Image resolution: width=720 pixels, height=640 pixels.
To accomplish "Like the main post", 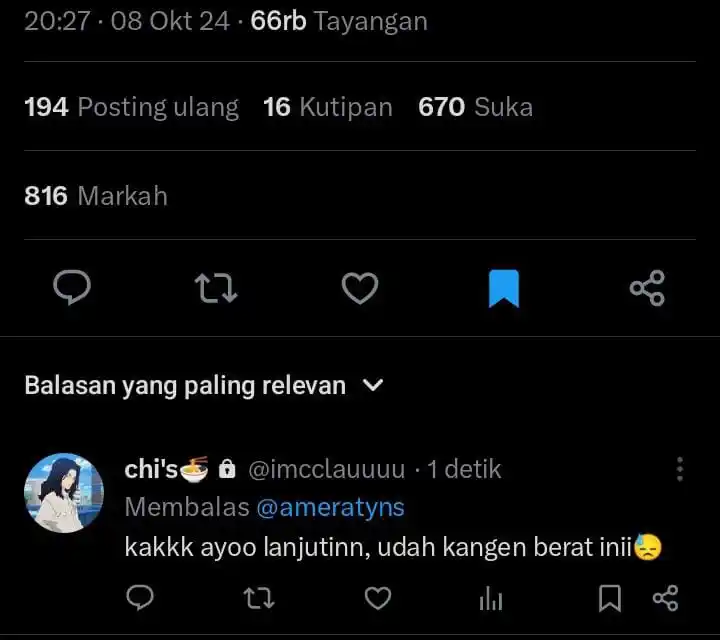I will [x=360, y=288].
